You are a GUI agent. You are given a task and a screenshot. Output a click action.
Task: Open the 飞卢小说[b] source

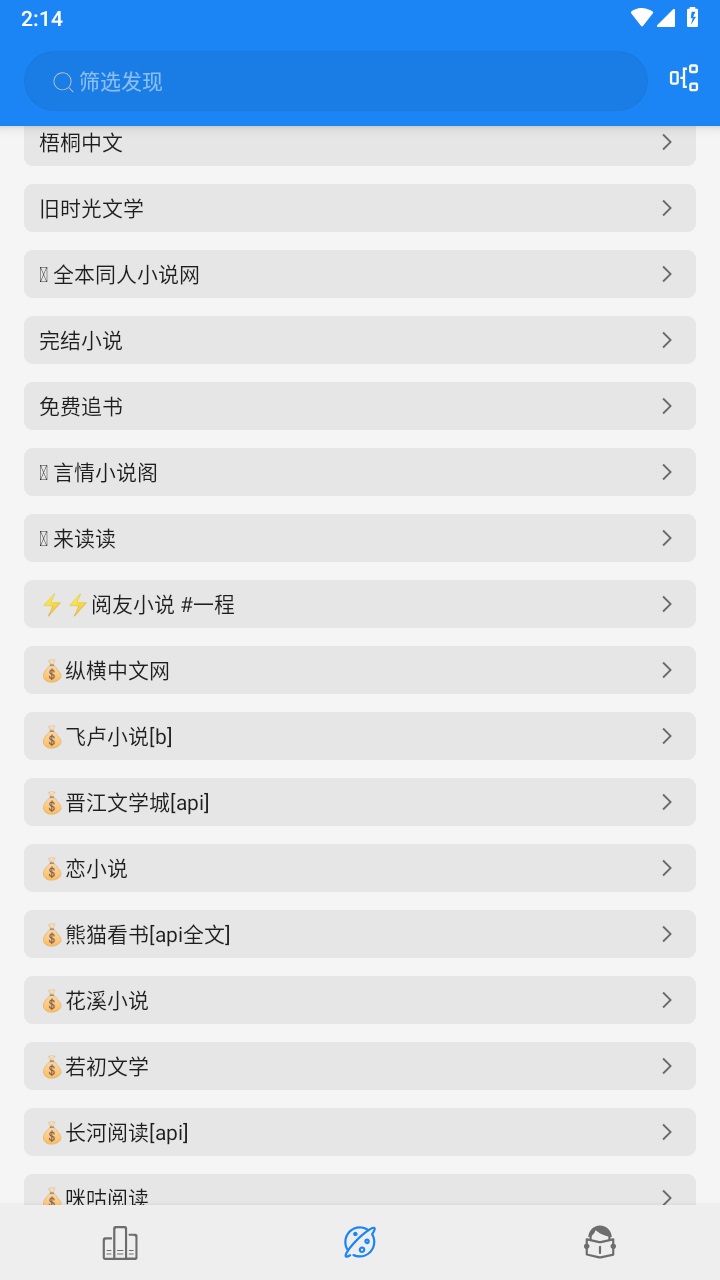click(360, 736)
